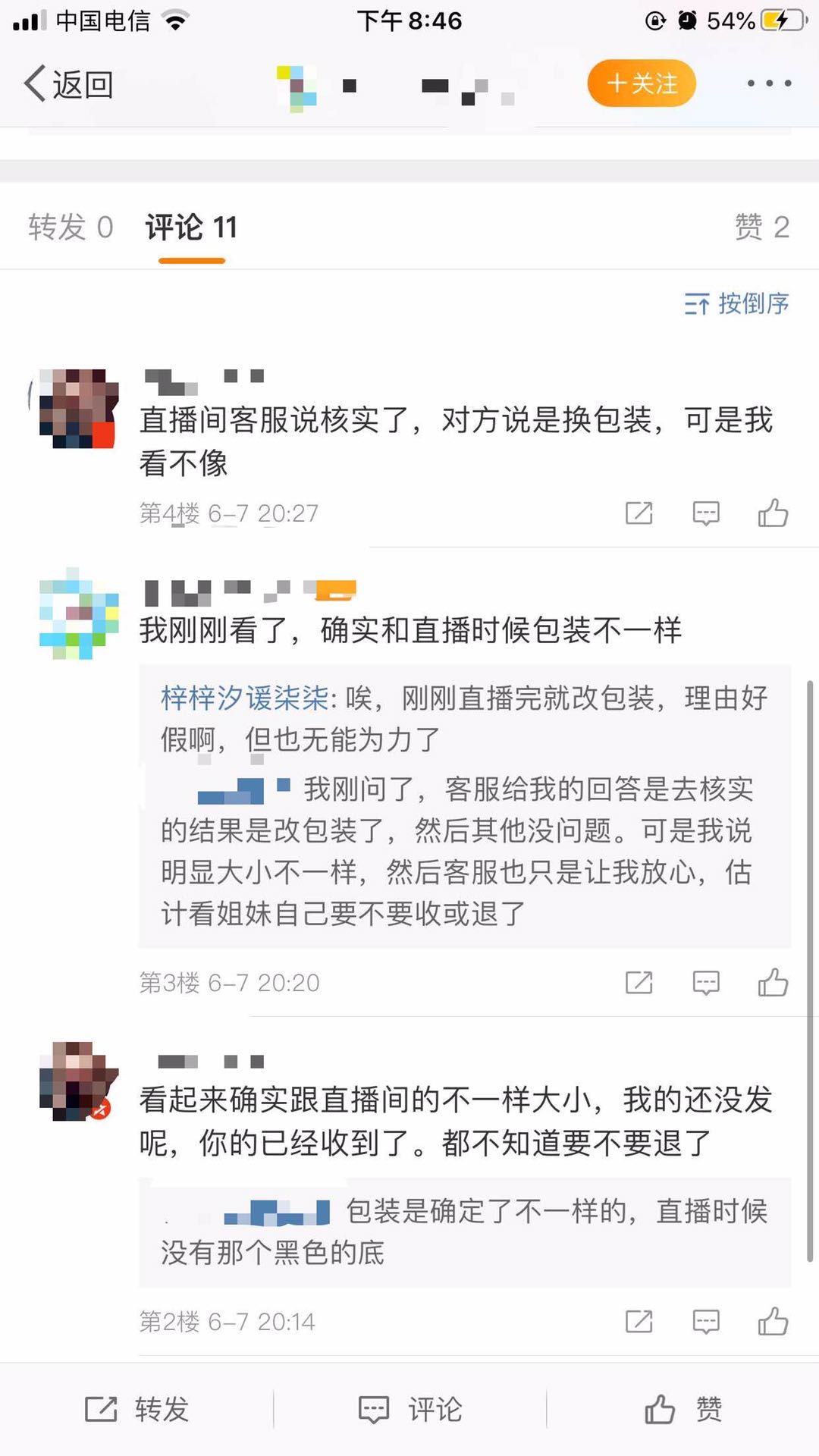Sort comments with 按倒序
This screenshot has height=1456, width=819.
click(736, 303)
